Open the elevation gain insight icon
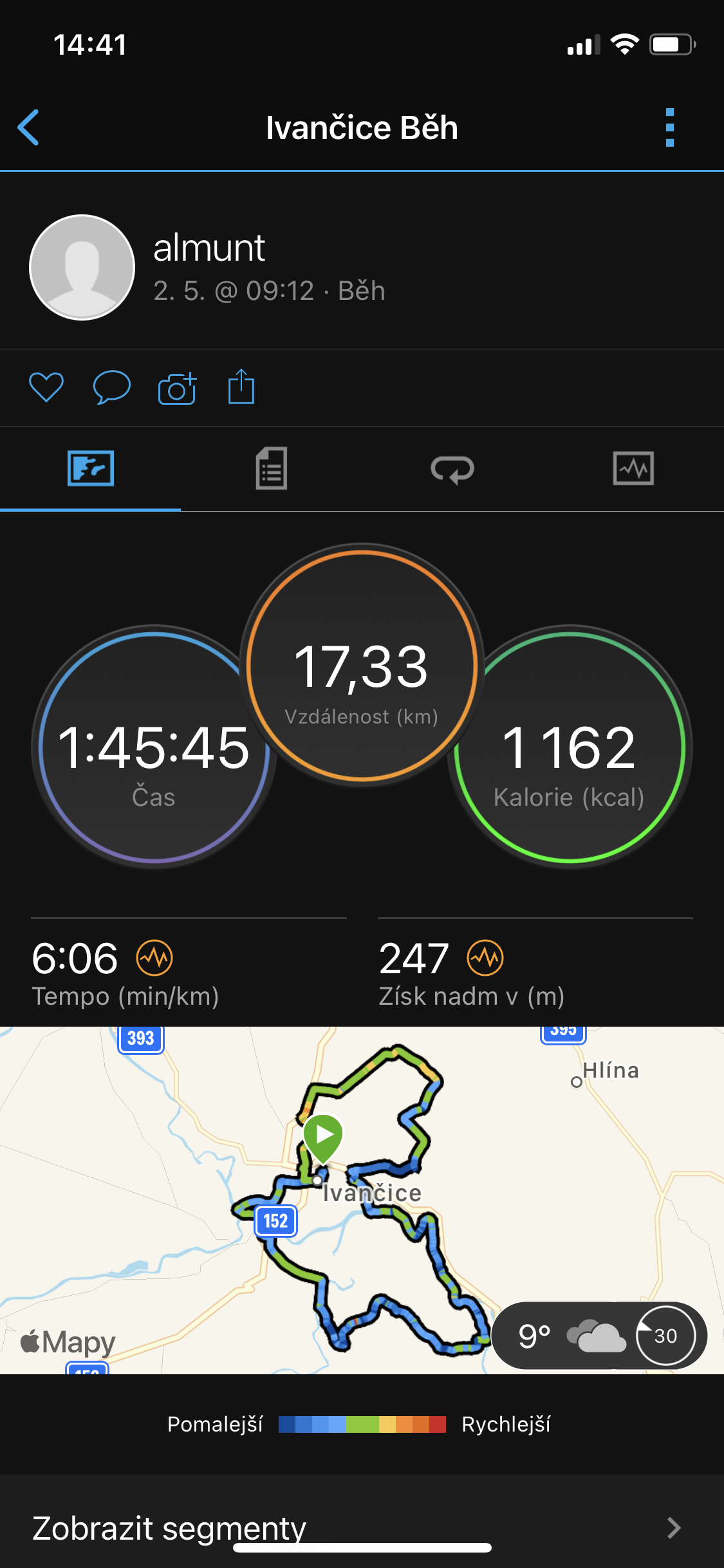 tap(485, 958)
